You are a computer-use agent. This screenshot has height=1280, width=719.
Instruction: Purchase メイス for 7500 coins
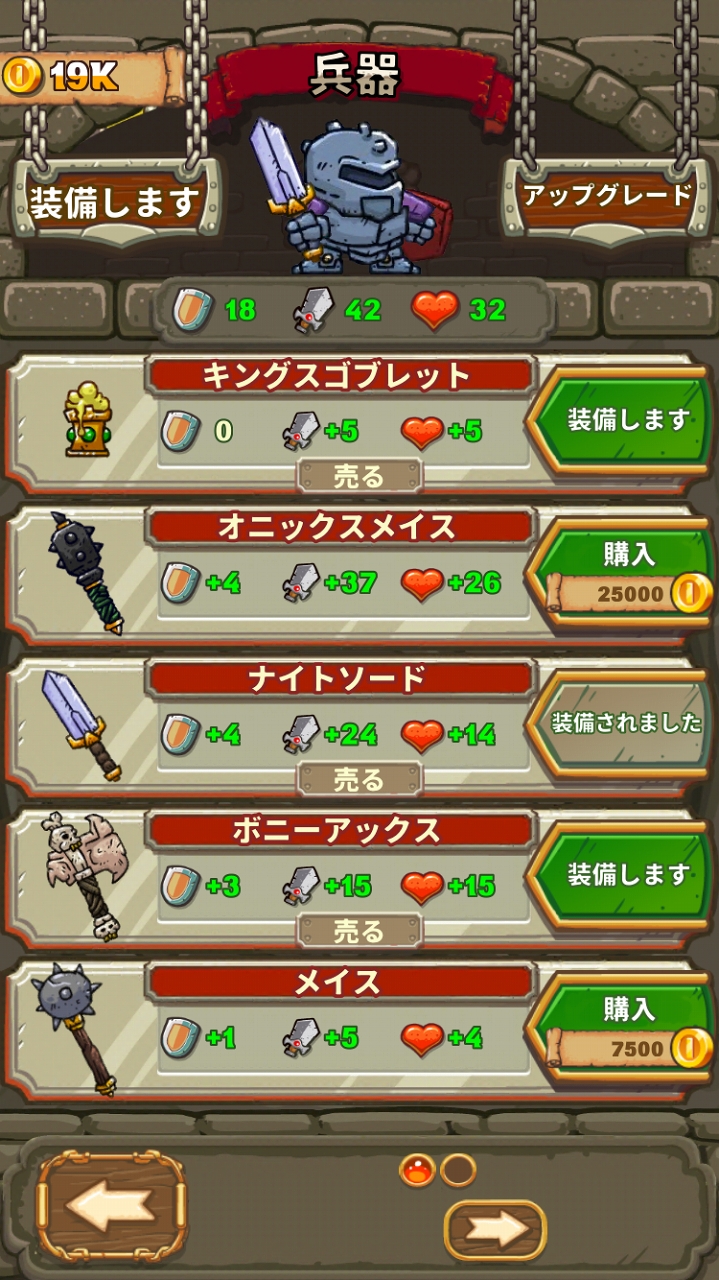(x=628, y=1030)
